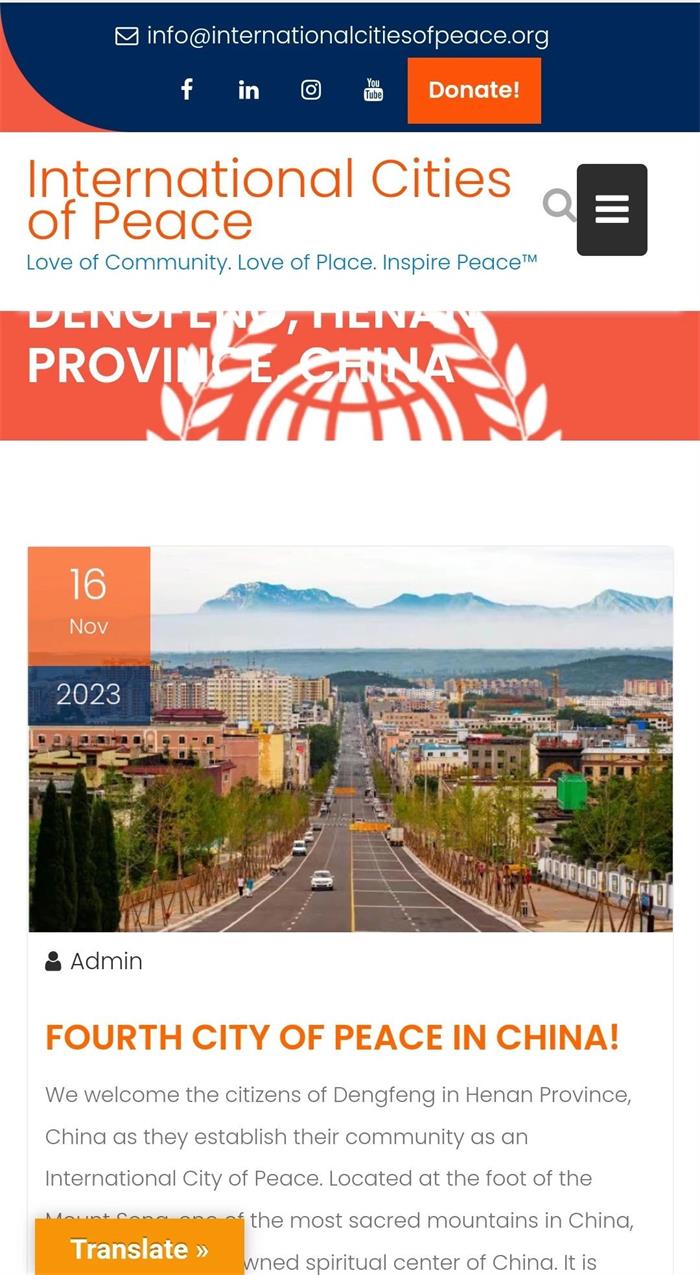The height and width of the screenshot is (1275, 700).
Task: Tap the info email address link
Action: 347,36
